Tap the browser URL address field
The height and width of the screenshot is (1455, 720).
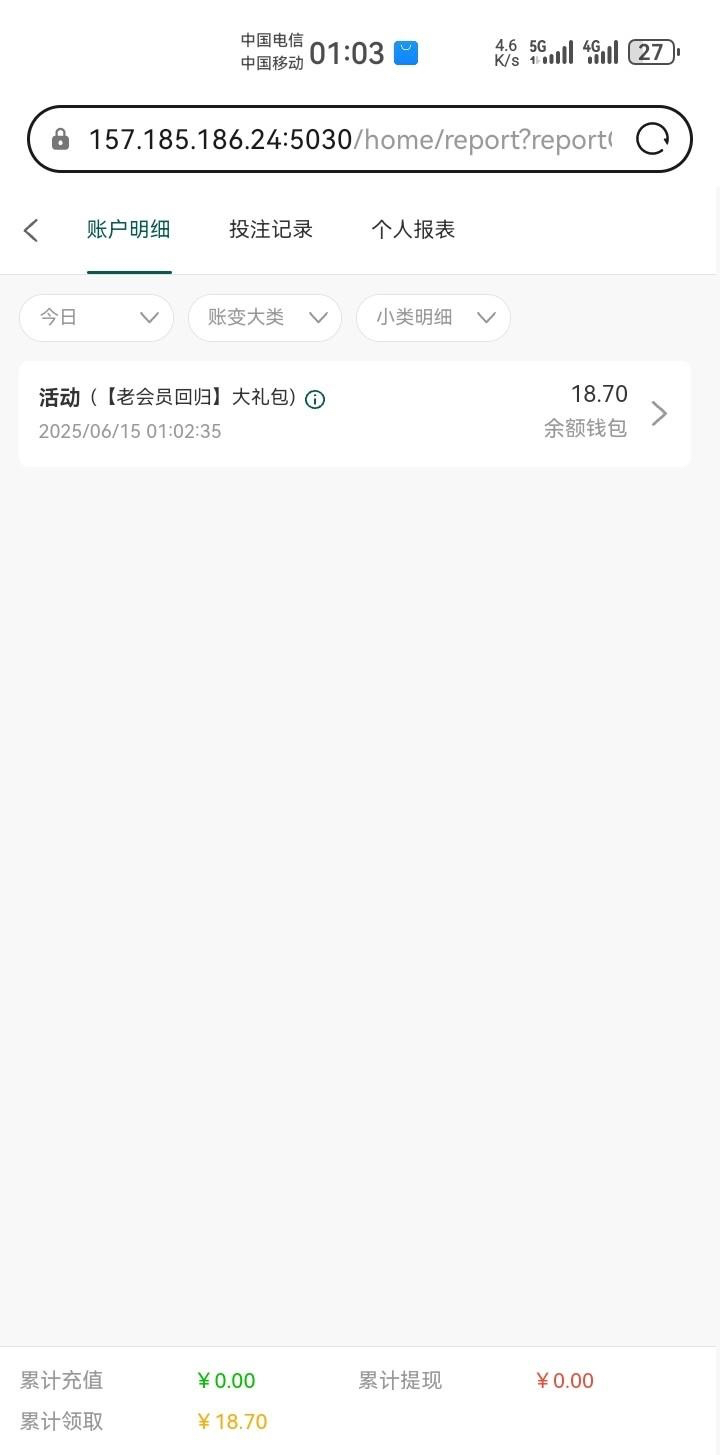(x=350, y=139)
